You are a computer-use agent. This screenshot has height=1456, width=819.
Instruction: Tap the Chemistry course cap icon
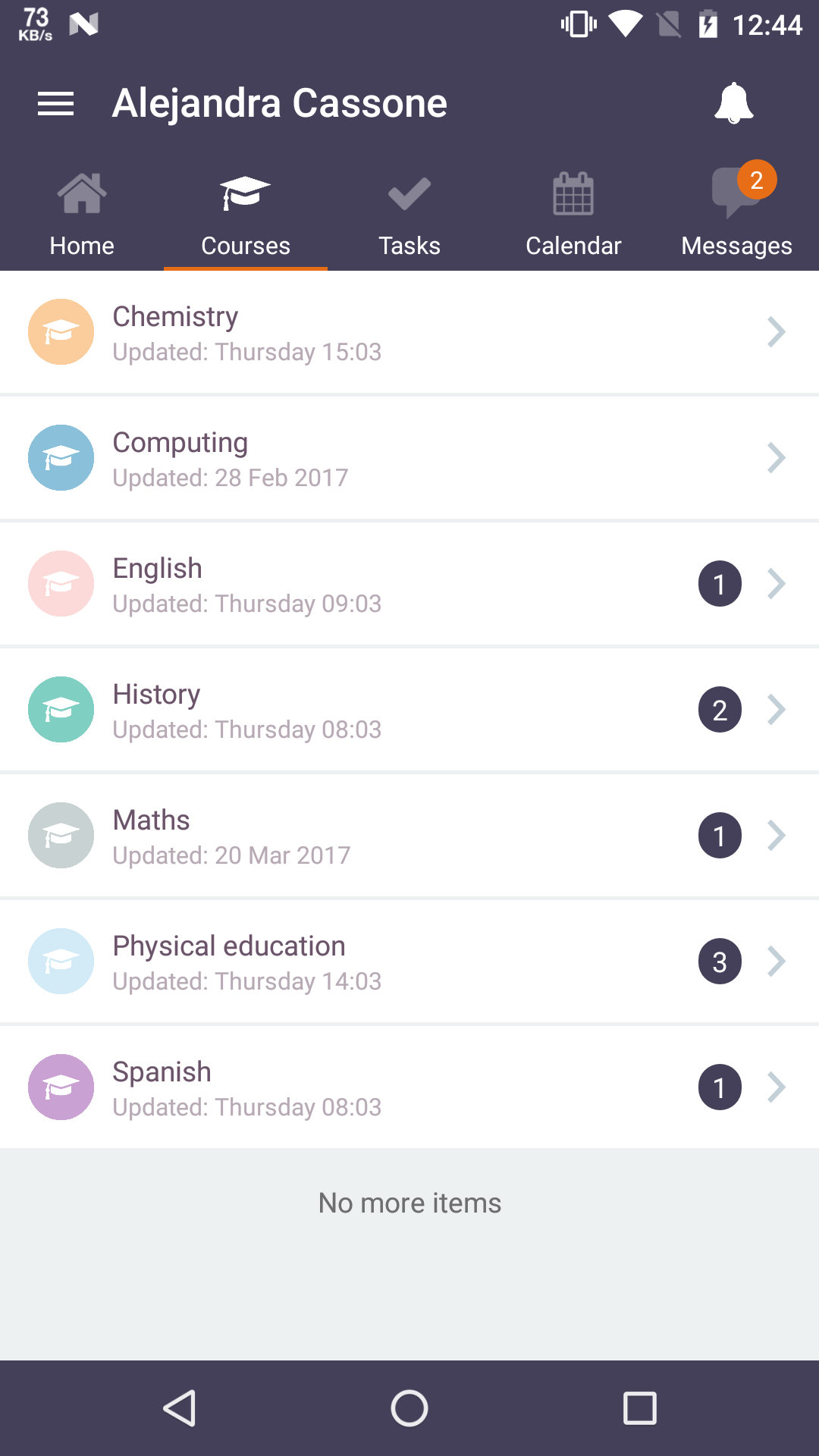click(61, 331)
